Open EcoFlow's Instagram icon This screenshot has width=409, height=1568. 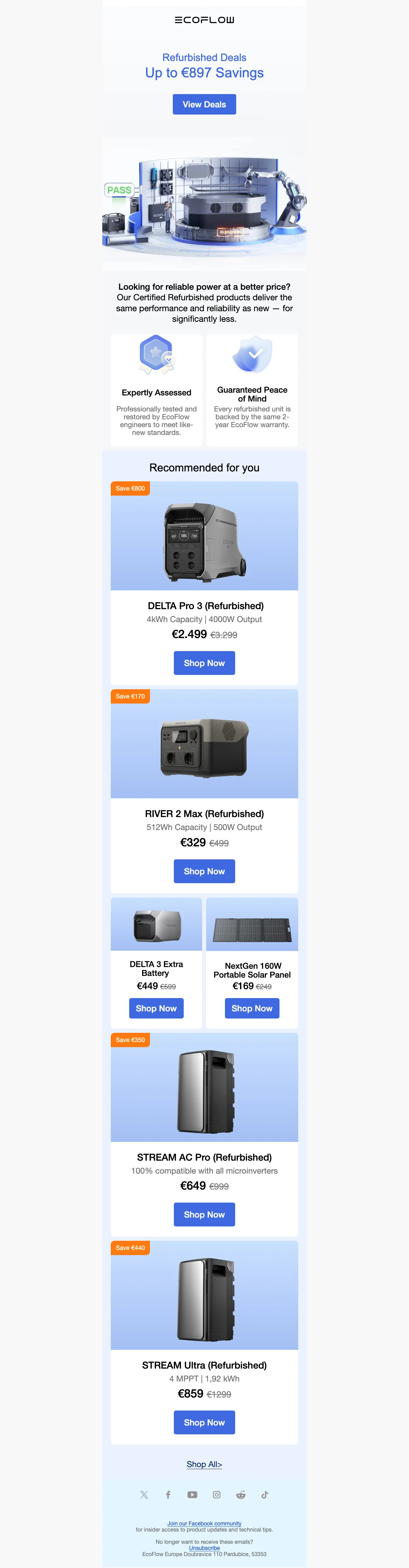click(217, 1495)
